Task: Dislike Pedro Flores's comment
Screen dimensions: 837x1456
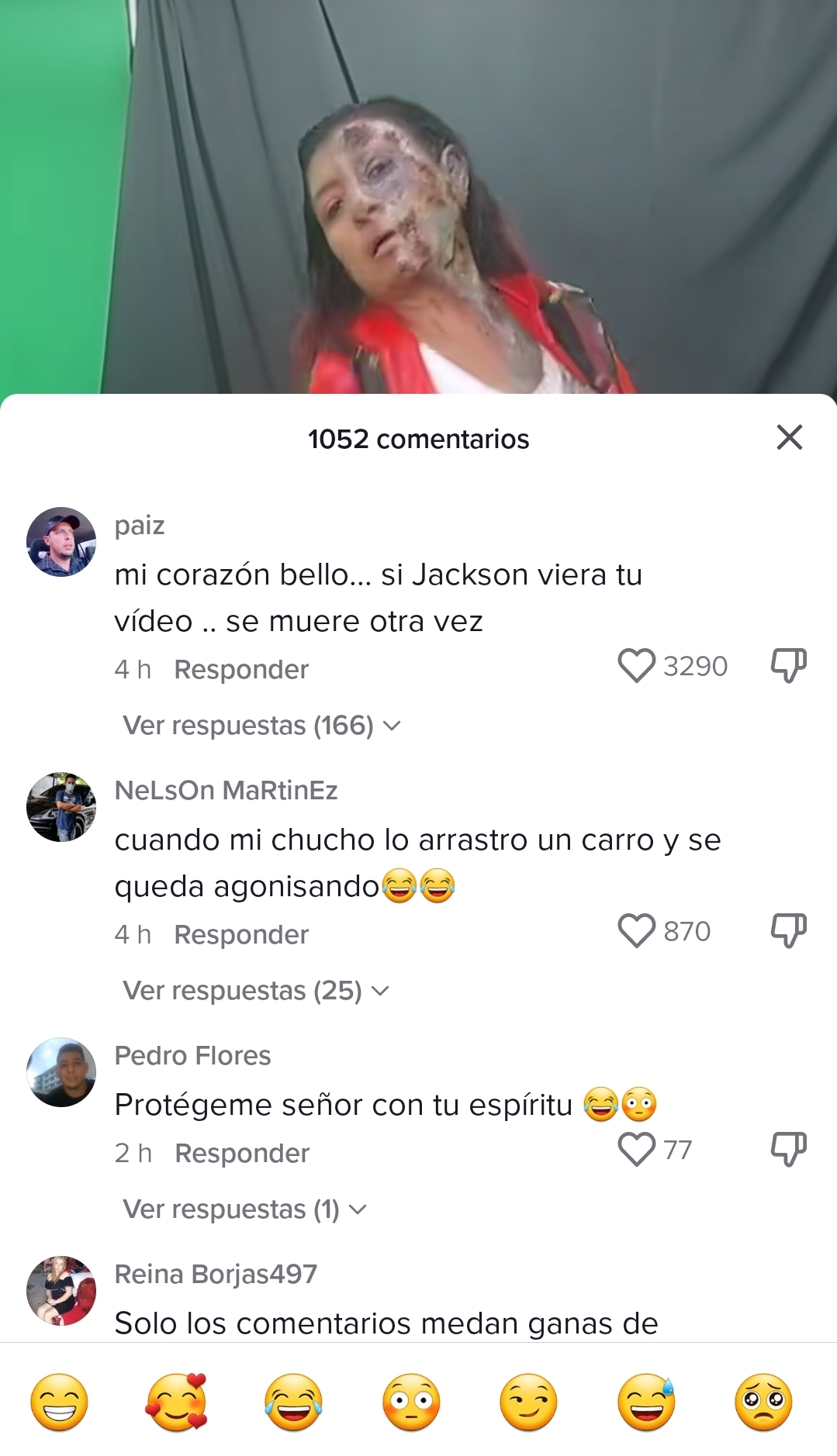Action: coord(788,1150)
